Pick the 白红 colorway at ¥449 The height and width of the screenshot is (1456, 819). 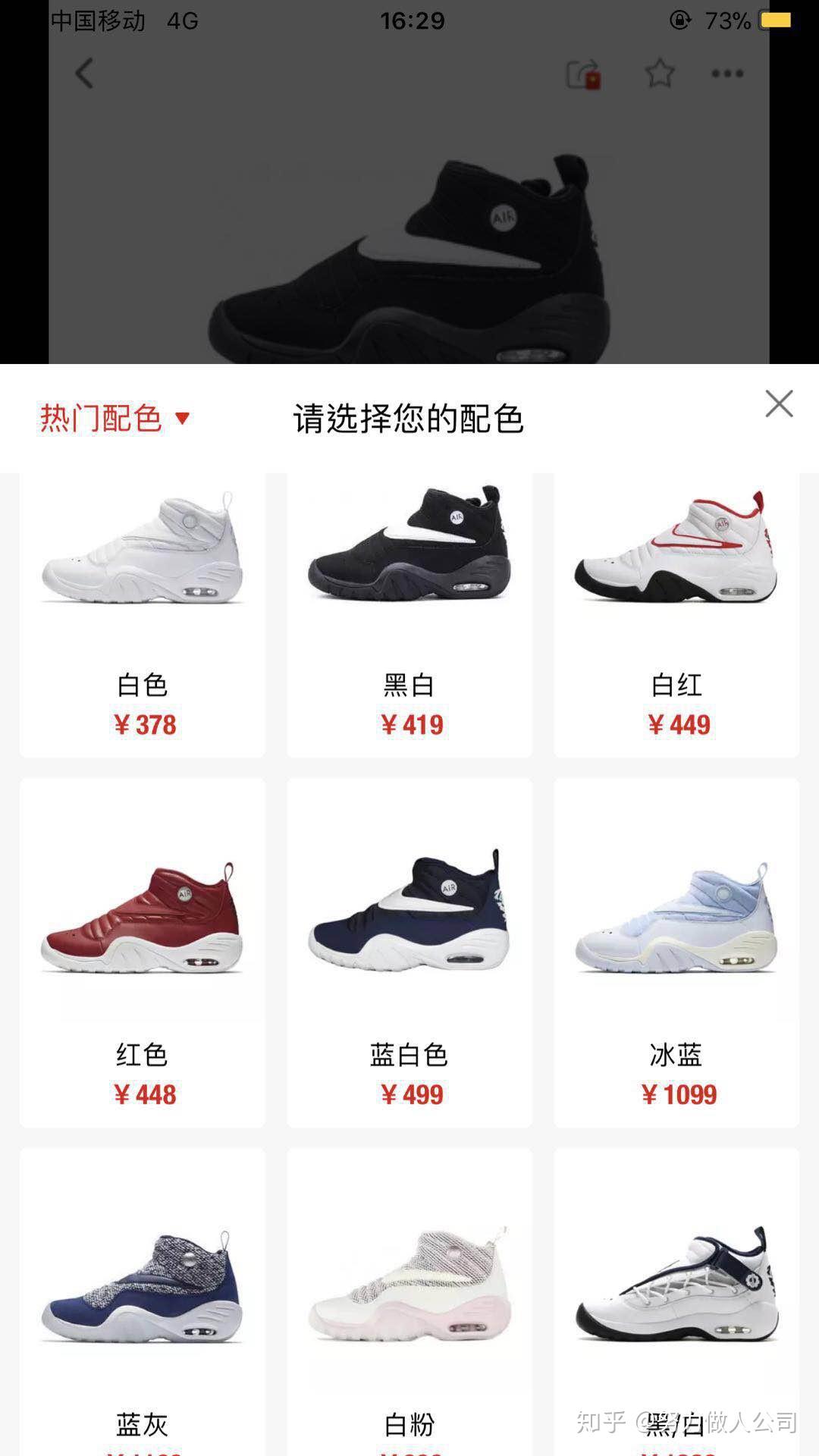pyautogui.click(x=676, y=614)
